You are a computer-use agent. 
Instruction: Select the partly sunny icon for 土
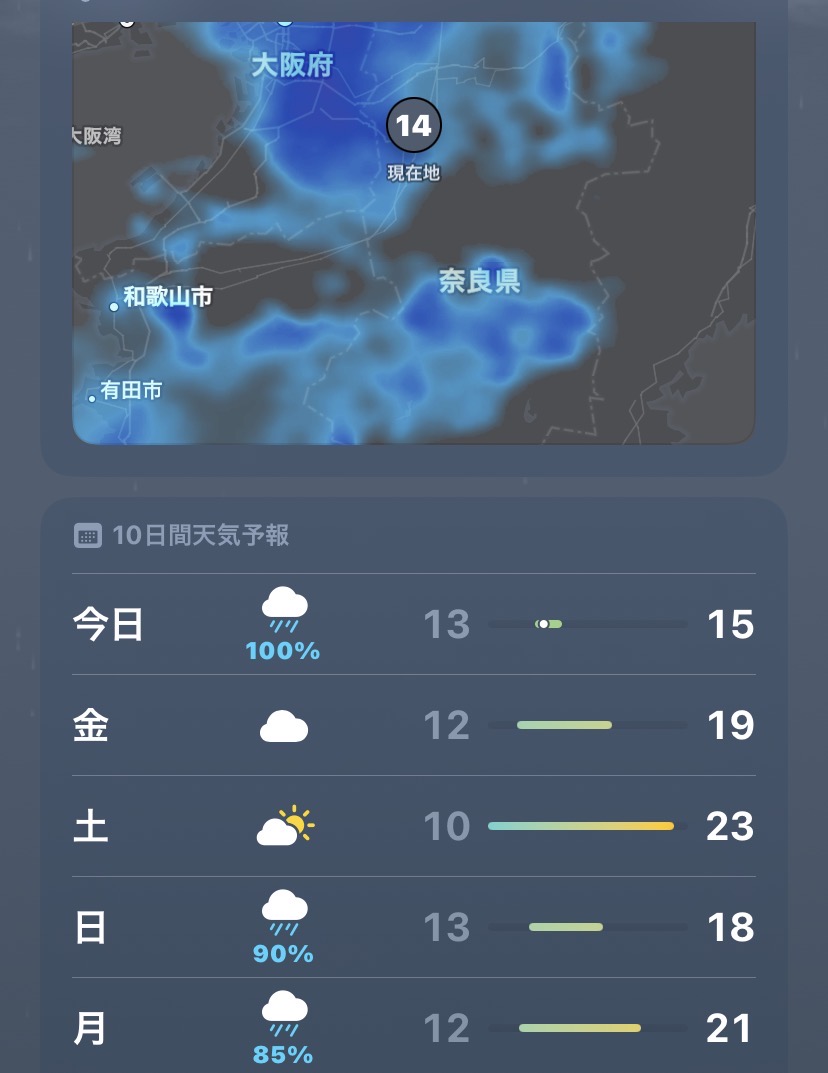tap(283, 825)
